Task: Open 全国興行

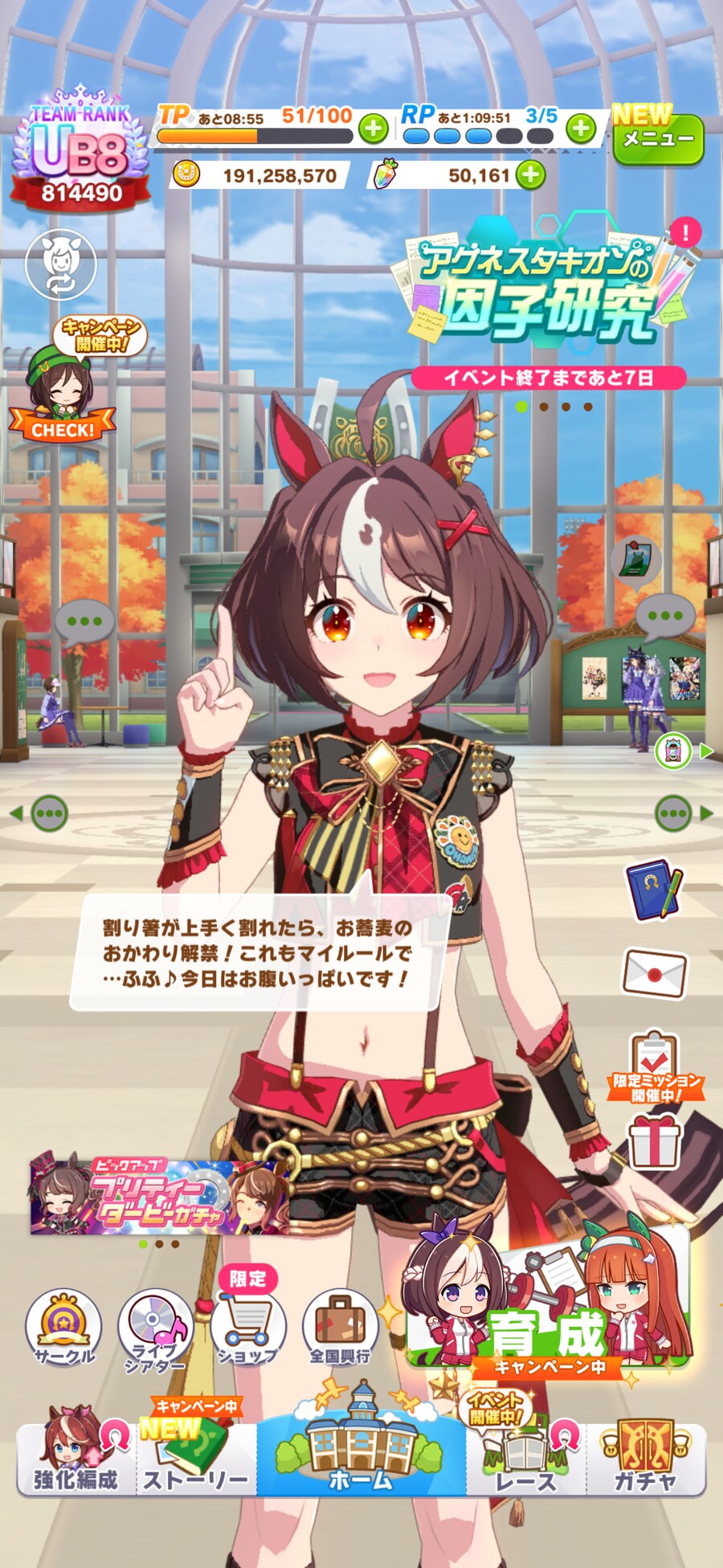Action: click(340, 1328)
